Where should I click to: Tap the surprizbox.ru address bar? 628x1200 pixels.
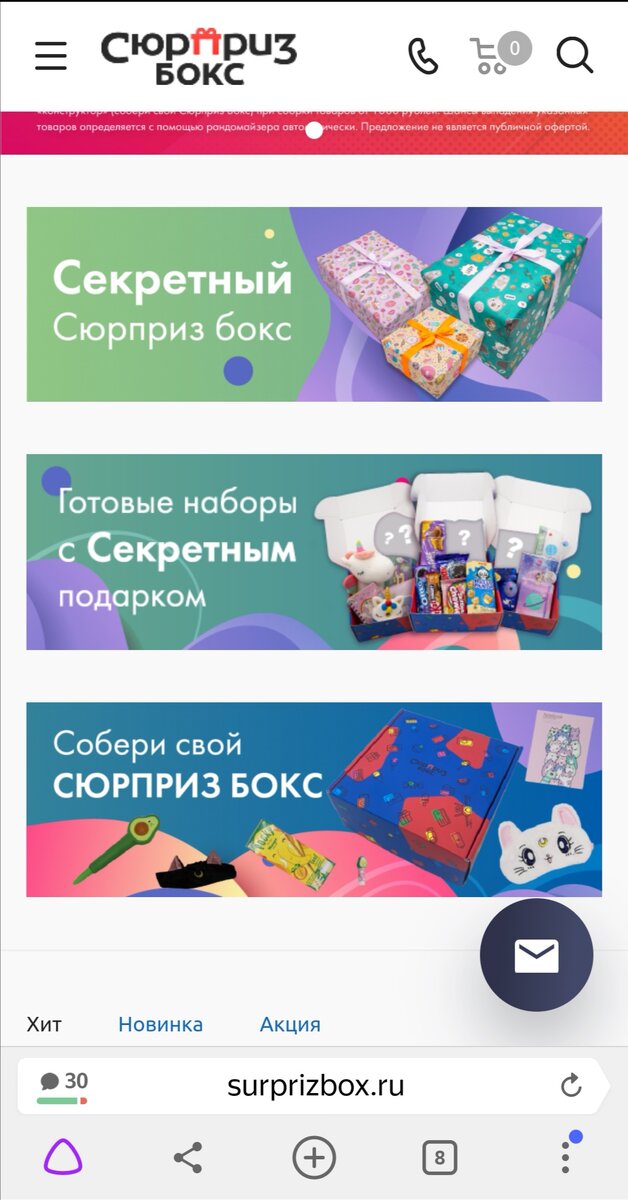[x=315, y=1086]
